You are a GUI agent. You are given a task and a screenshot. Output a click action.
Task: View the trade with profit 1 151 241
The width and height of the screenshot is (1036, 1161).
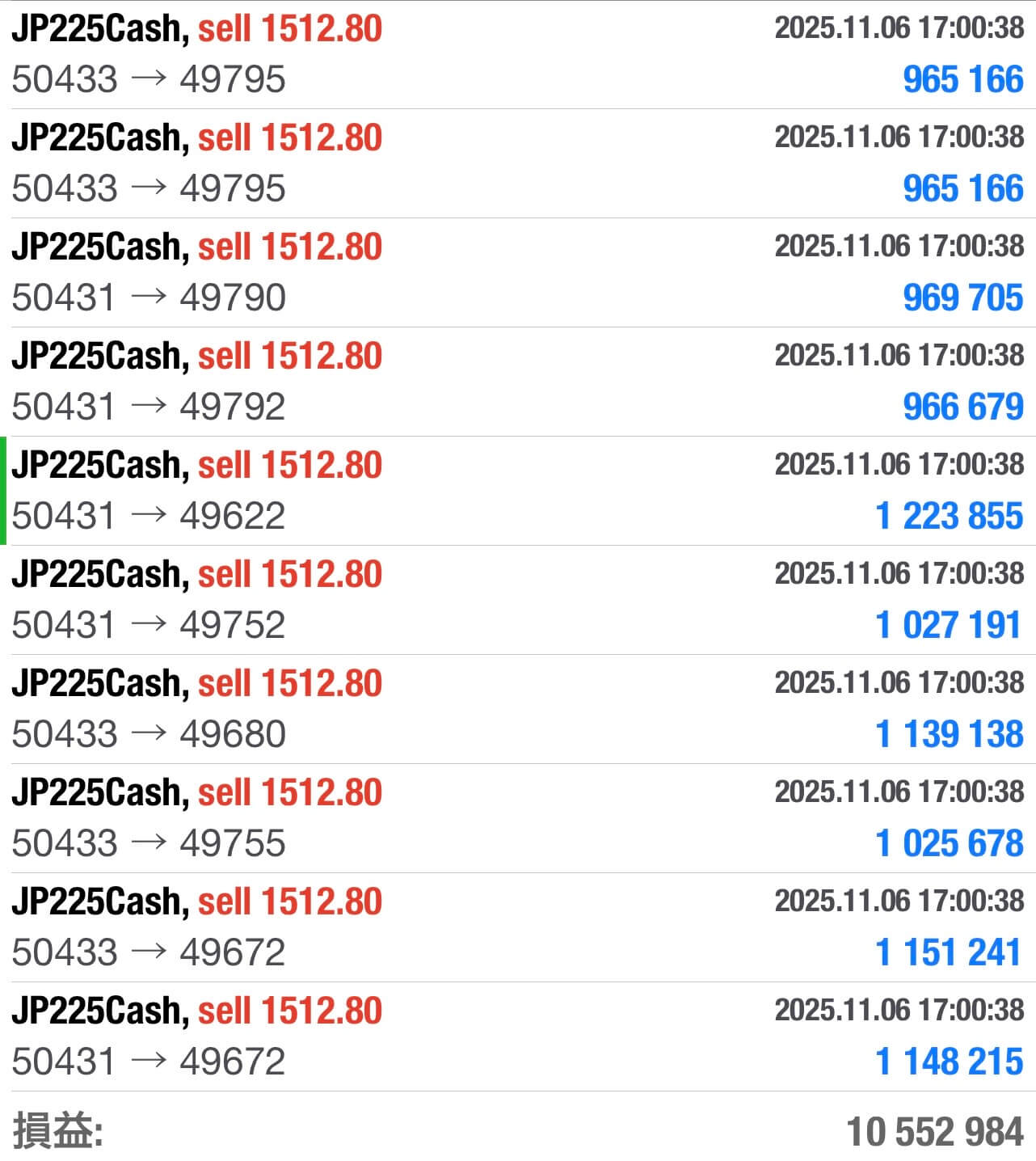coord(517,927)
